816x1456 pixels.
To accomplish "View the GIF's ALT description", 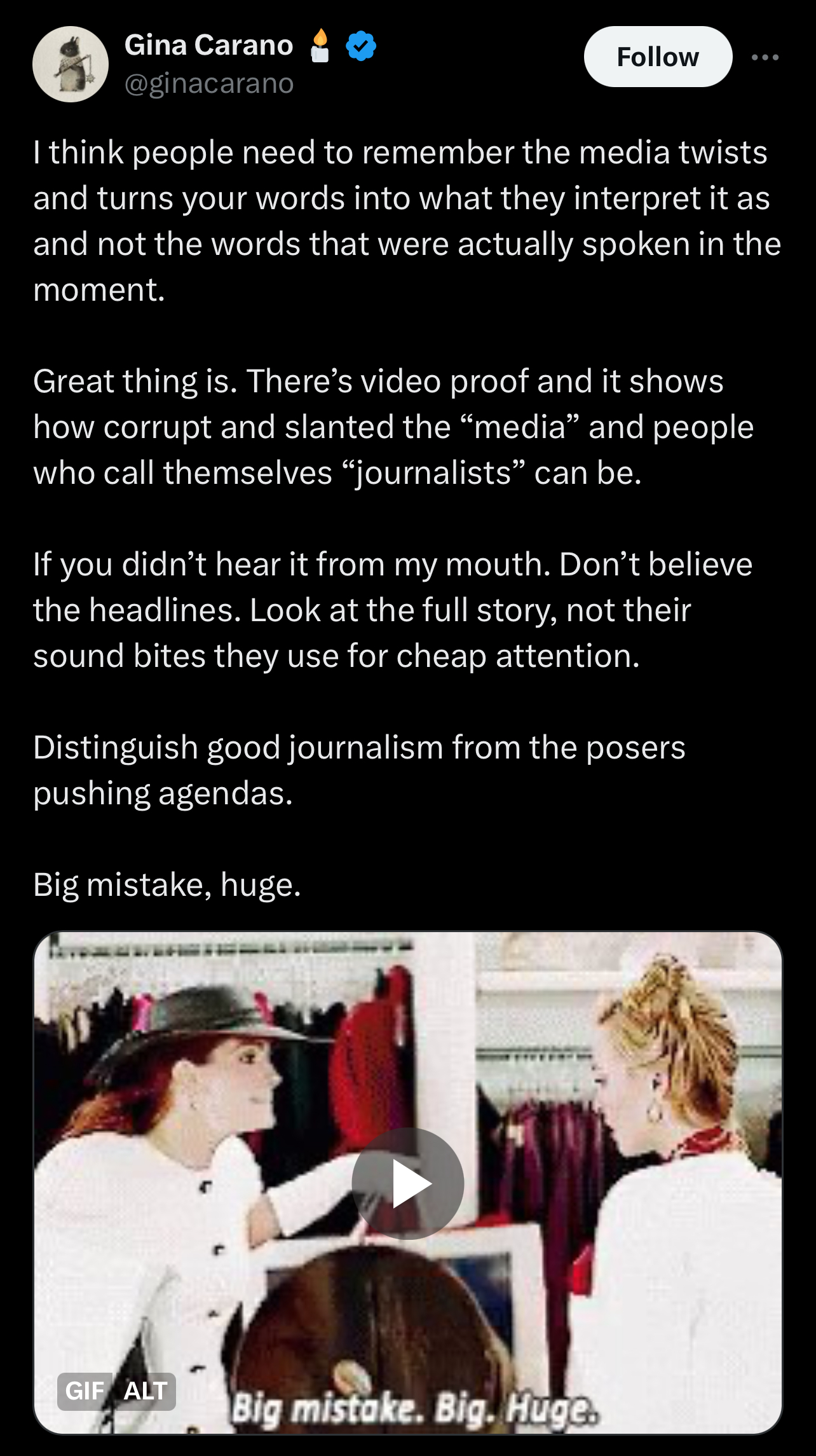I will 146,1391.
